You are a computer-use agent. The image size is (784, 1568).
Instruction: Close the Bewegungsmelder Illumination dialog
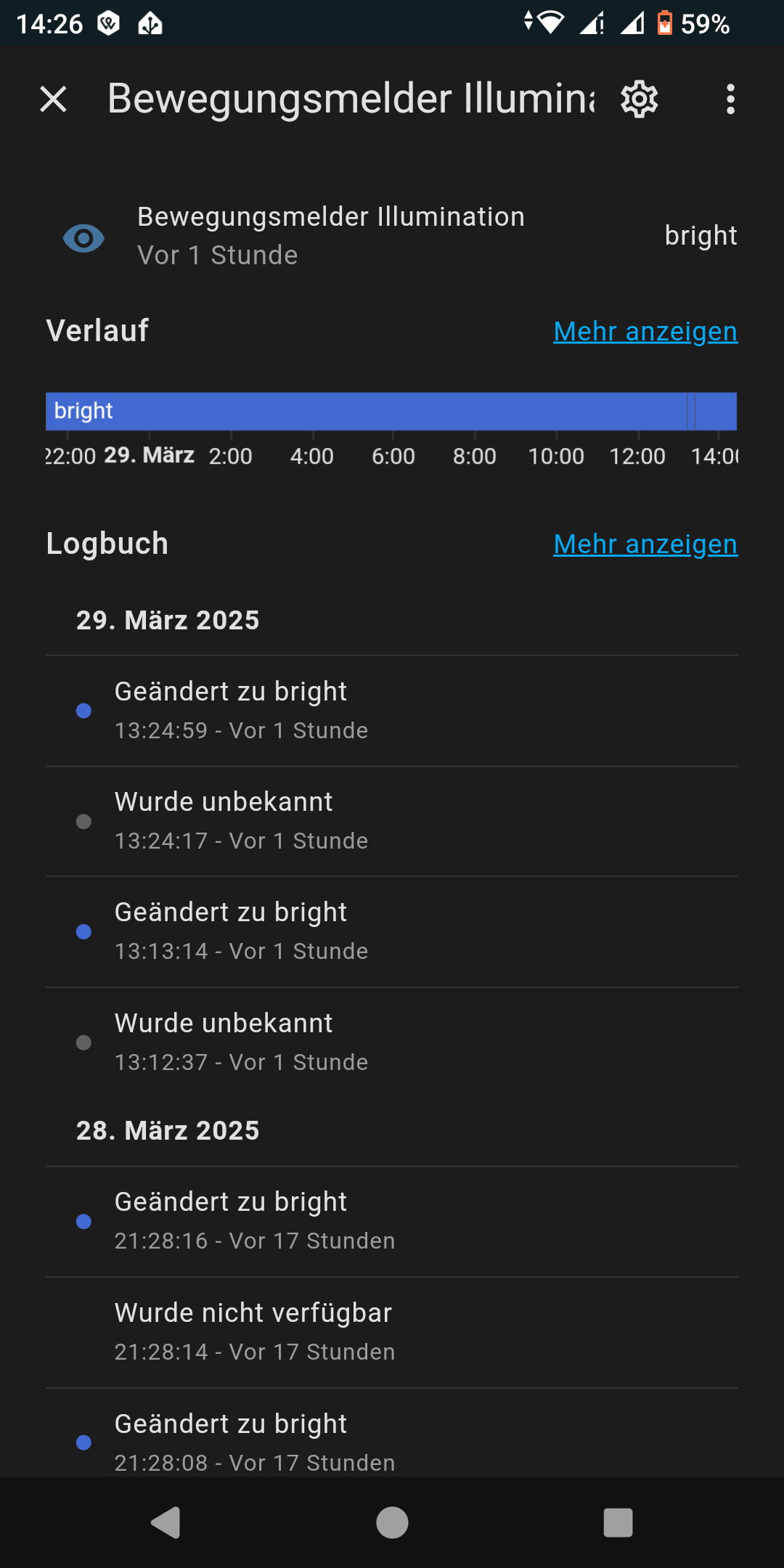53,99
